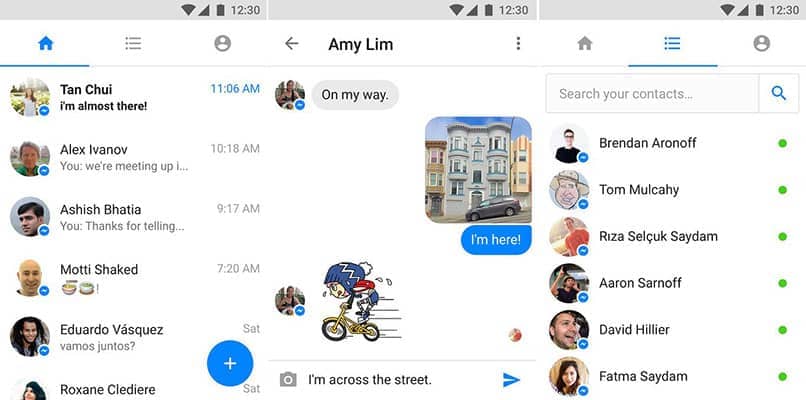This screenshot has height=400, width=806.
Task: Tap the magnifier search button
Action: 778,94
